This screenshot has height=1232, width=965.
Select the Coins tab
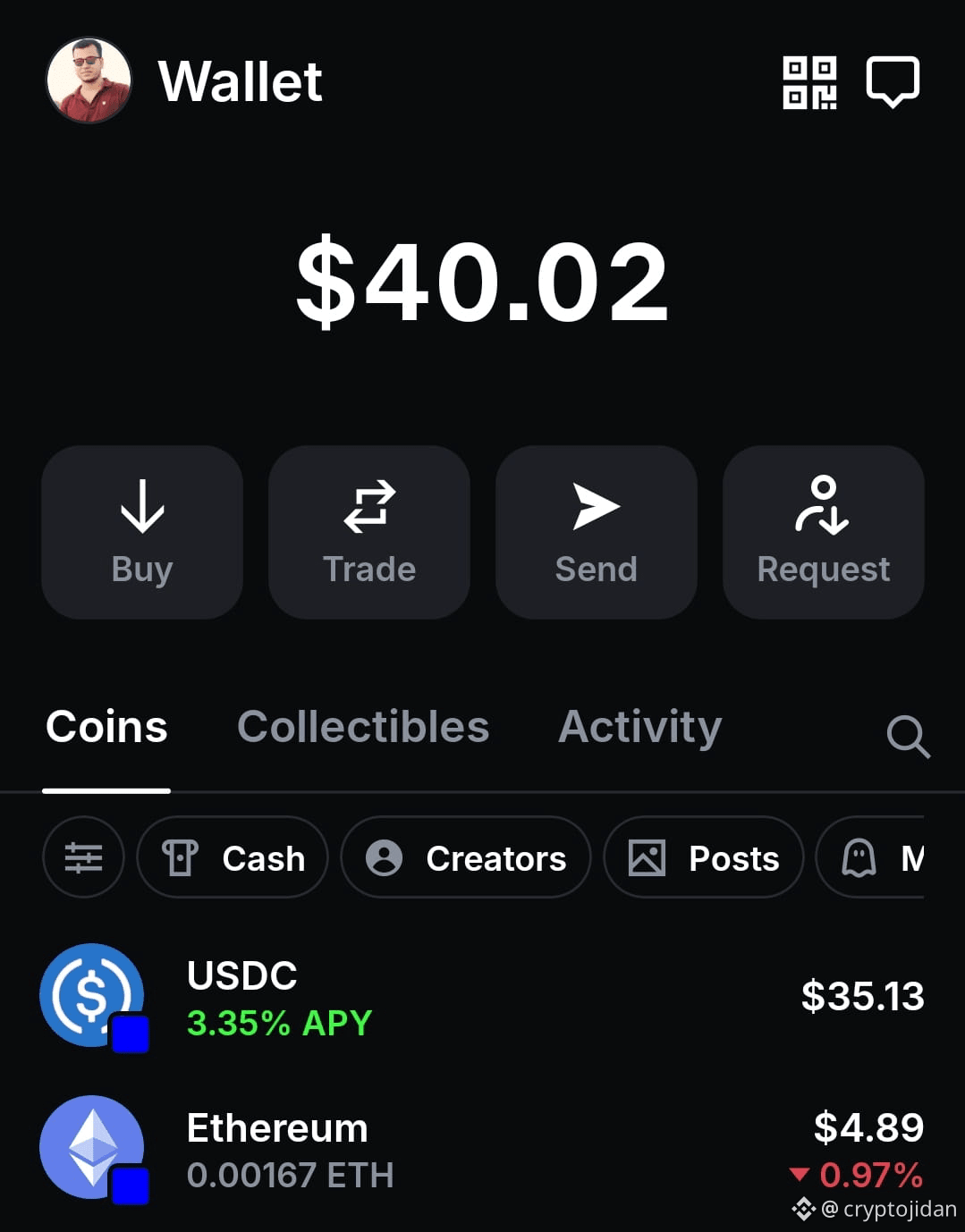106,727
